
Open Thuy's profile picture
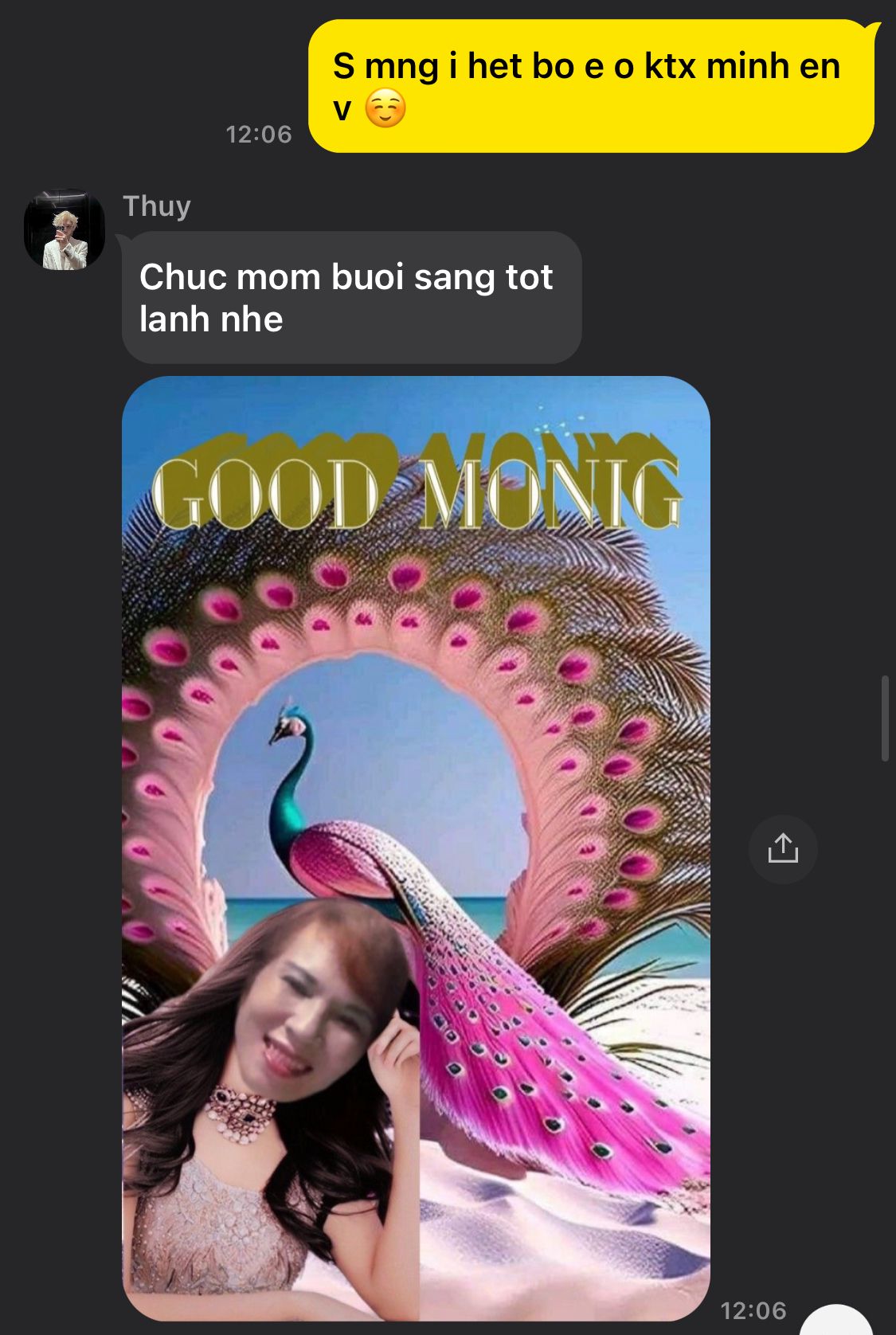[x=65, y=229]
